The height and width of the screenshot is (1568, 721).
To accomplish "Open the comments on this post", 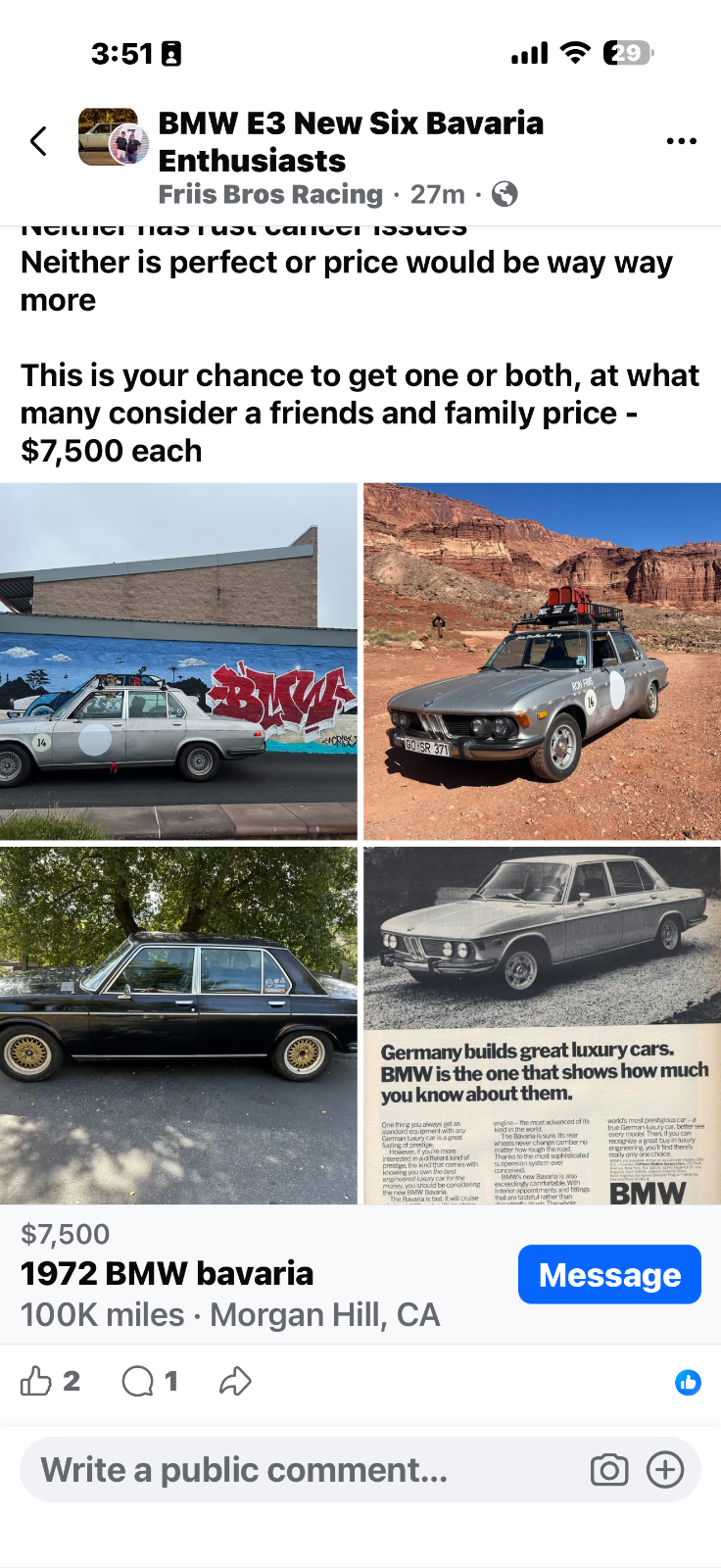I will tap(138, 1382).
